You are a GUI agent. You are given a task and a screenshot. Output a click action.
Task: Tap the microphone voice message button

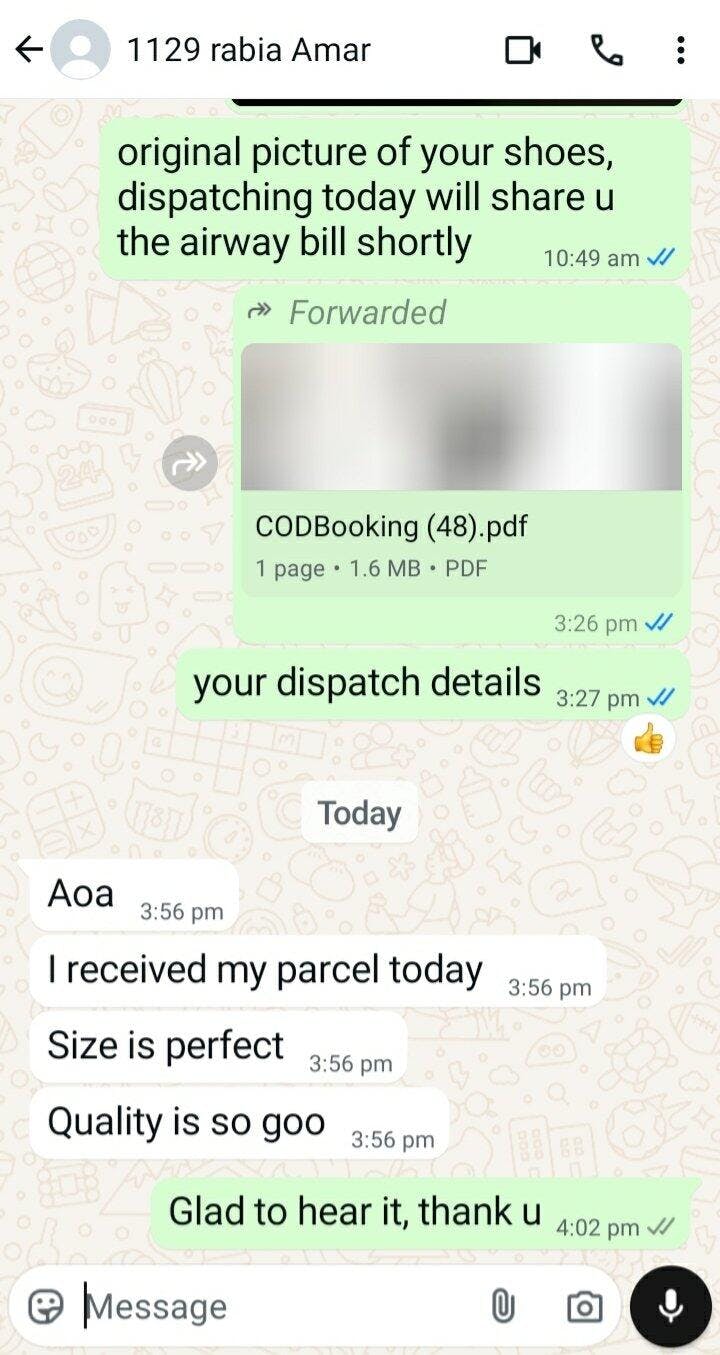[x=671, y=1306]
